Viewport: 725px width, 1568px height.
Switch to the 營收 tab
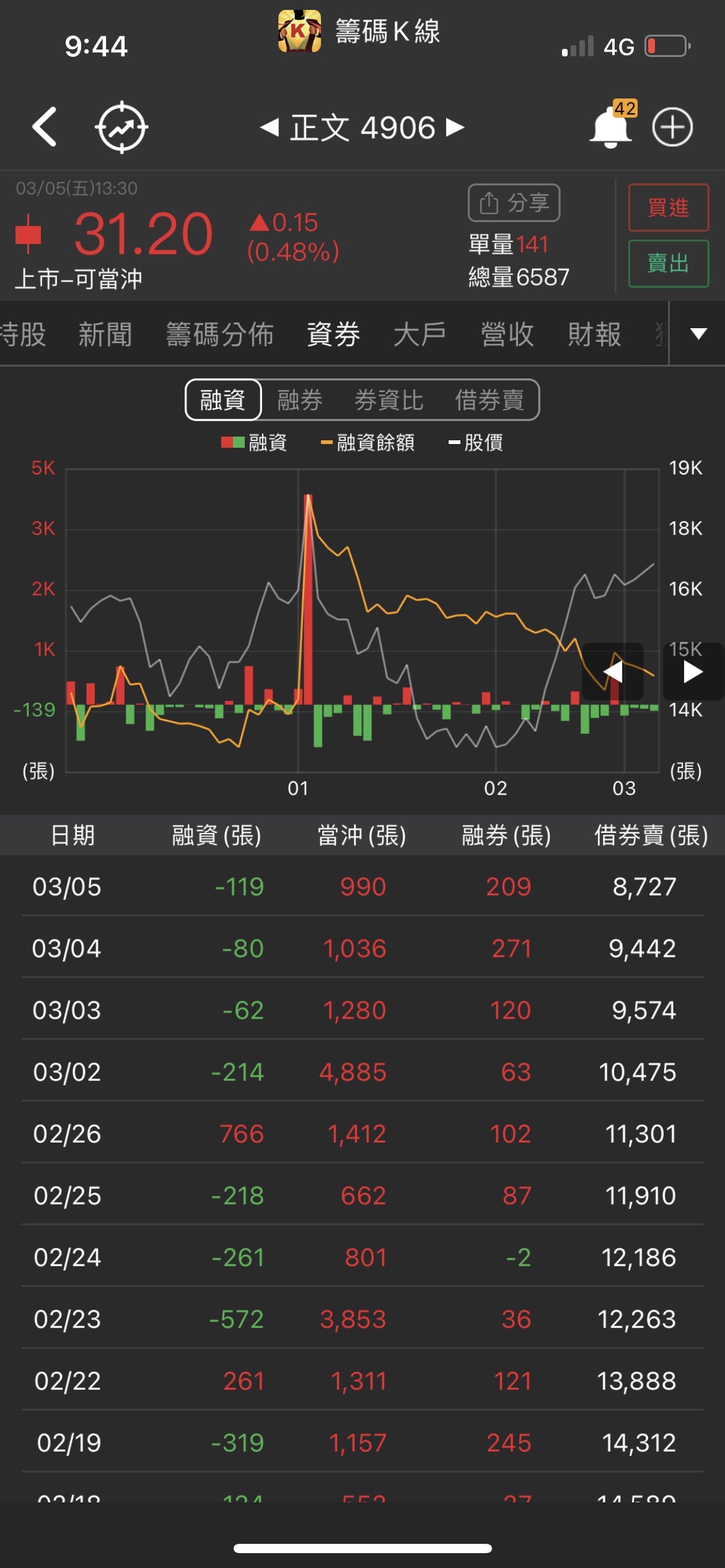(507, 334)
